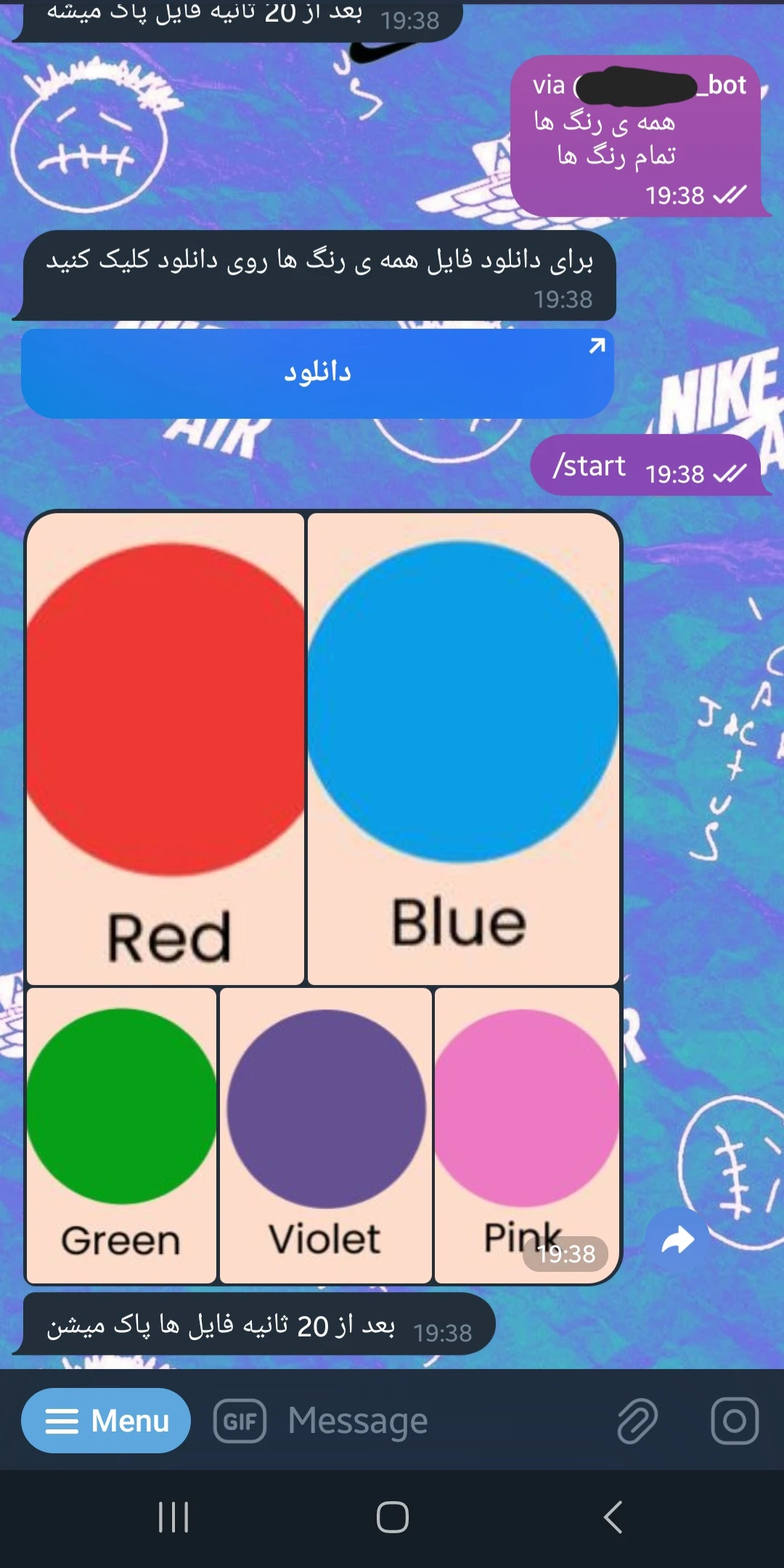Open the Red color image
The width and height of the screenshot is (784, 1568).
click(x=166, y=748)
